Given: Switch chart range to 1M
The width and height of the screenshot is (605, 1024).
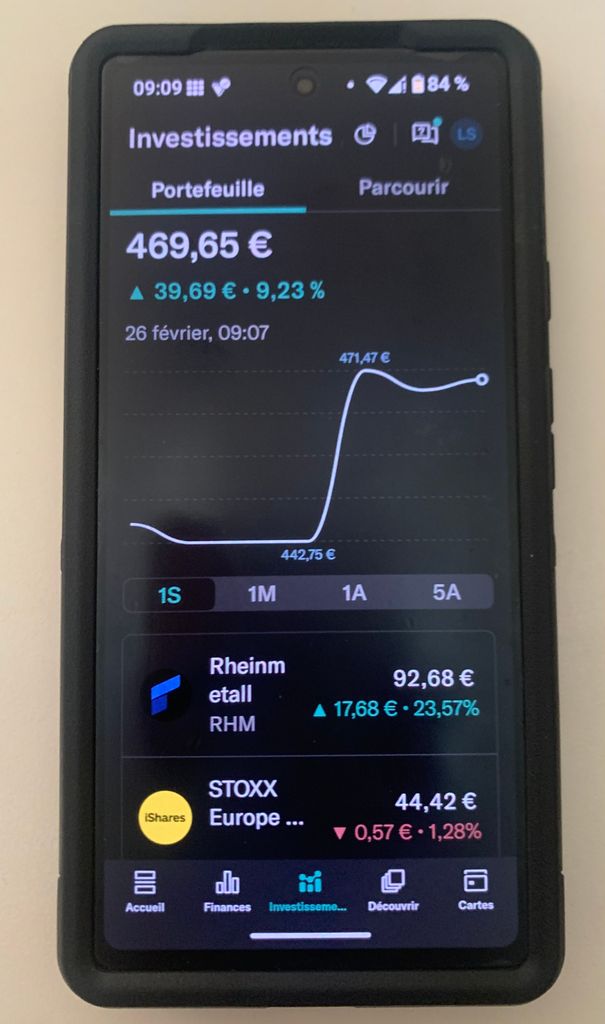Looking at the screenshot, I should pos(261,594).
